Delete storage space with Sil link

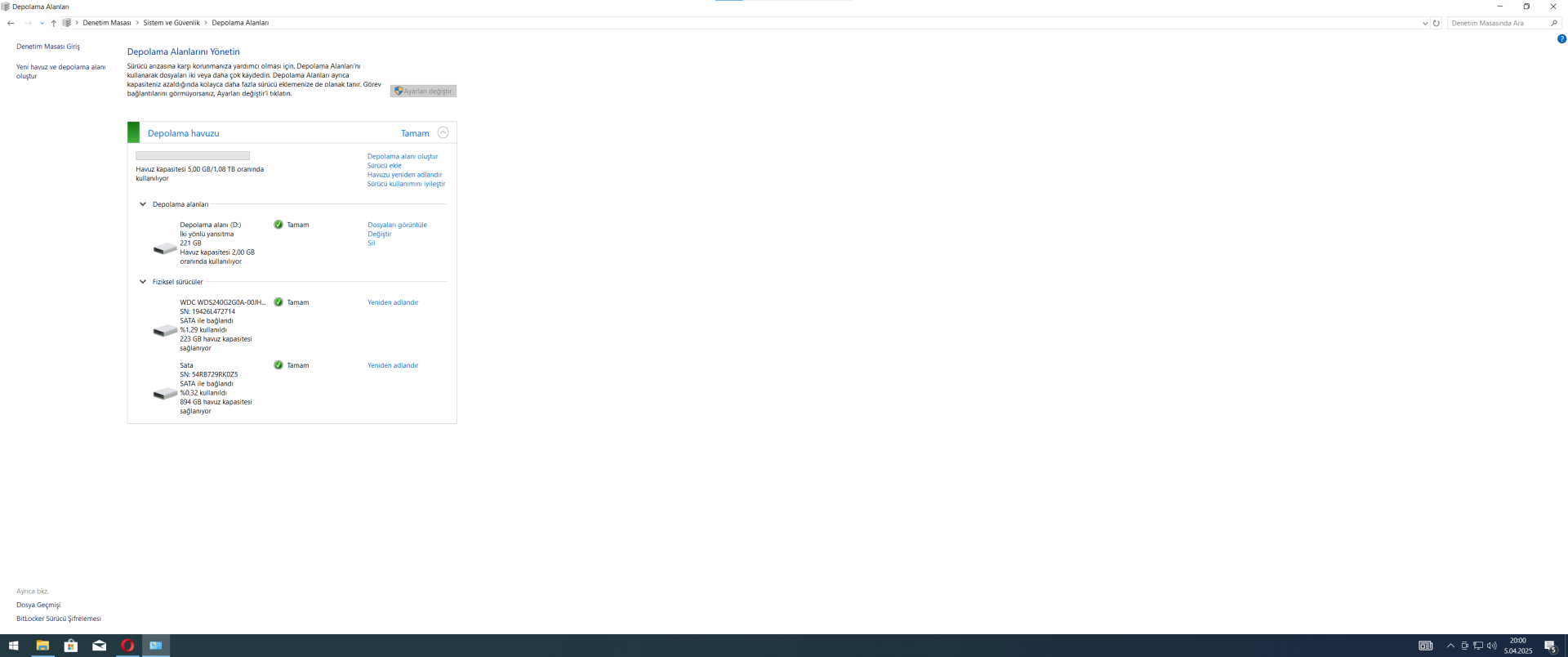(x=371, y=243)
